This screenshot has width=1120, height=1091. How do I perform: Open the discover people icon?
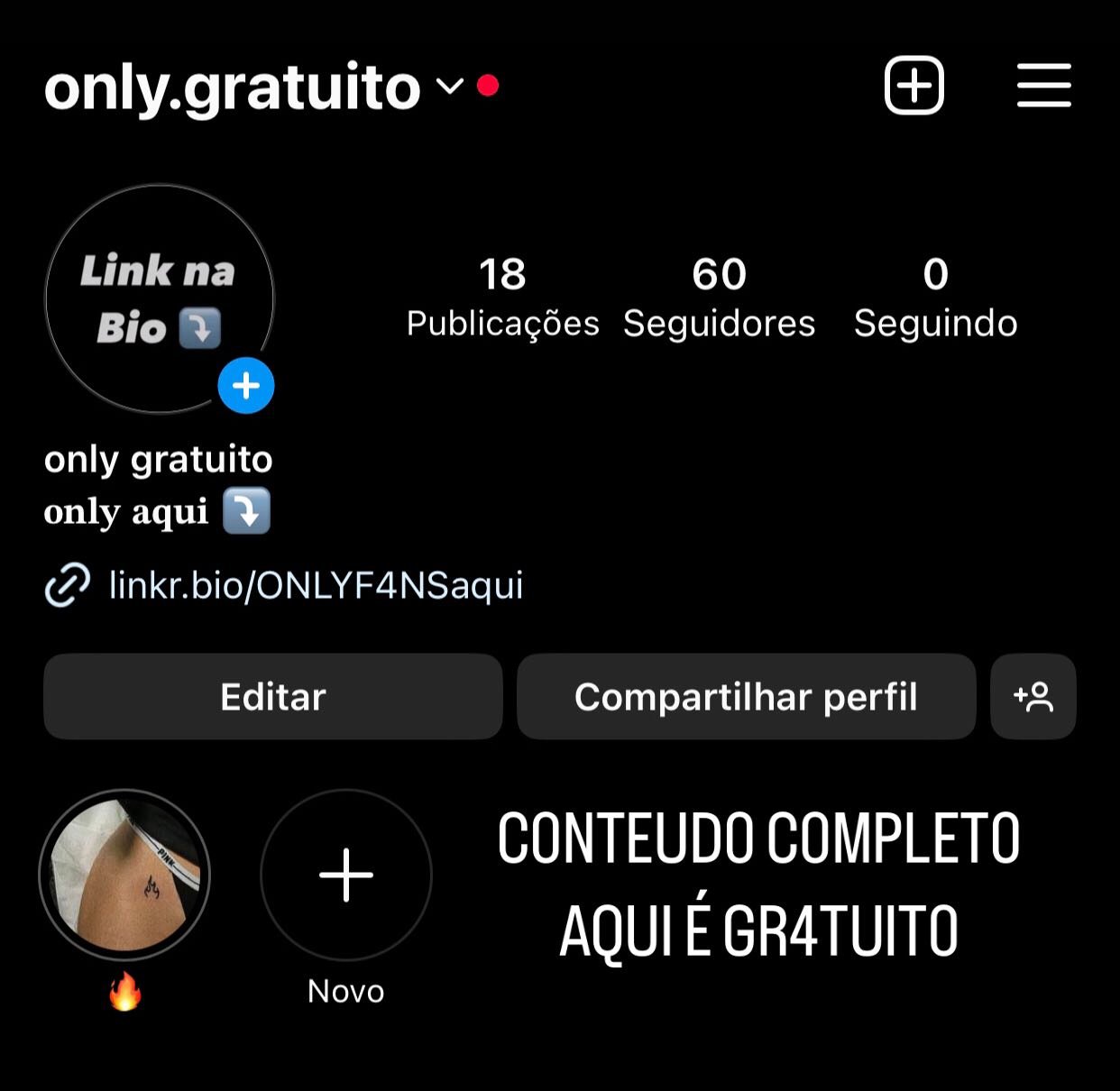(x=1033, y=697)
